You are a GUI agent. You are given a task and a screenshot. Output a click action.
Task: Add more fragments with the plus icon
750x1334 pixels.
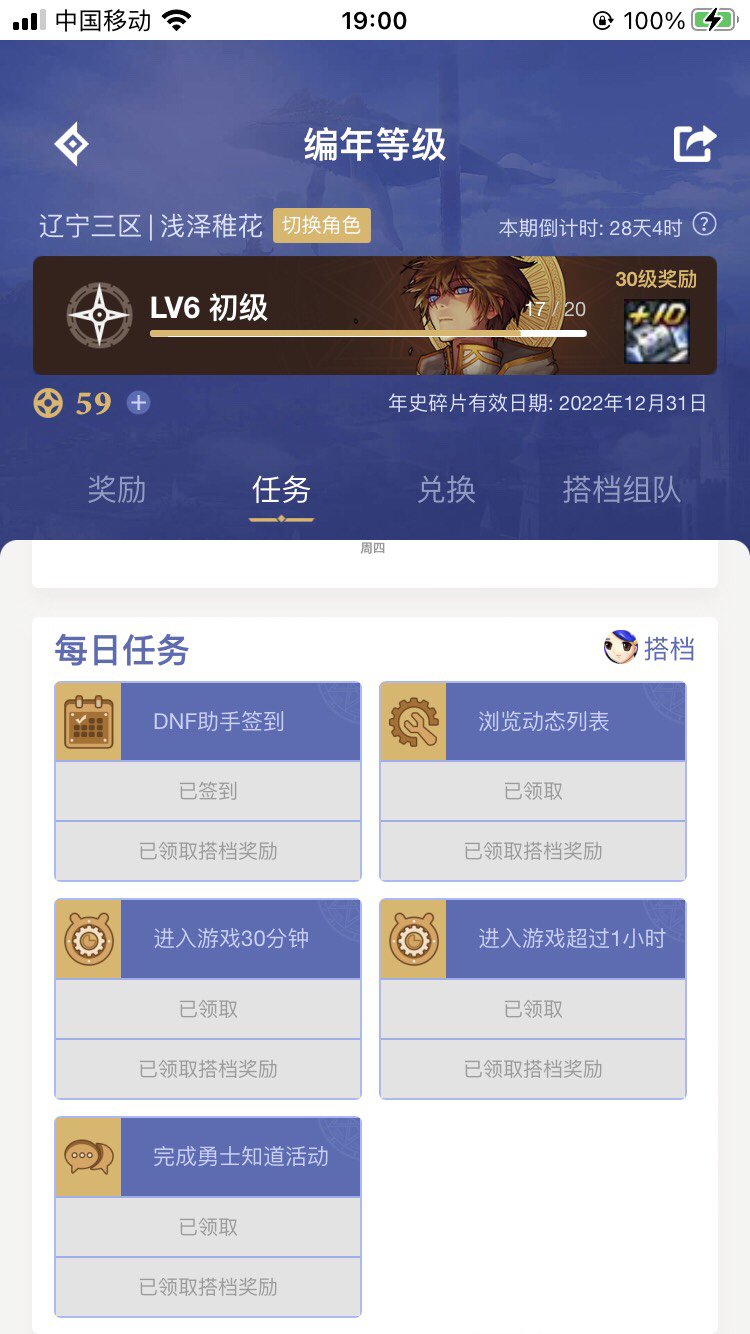(x=138, y=403)
